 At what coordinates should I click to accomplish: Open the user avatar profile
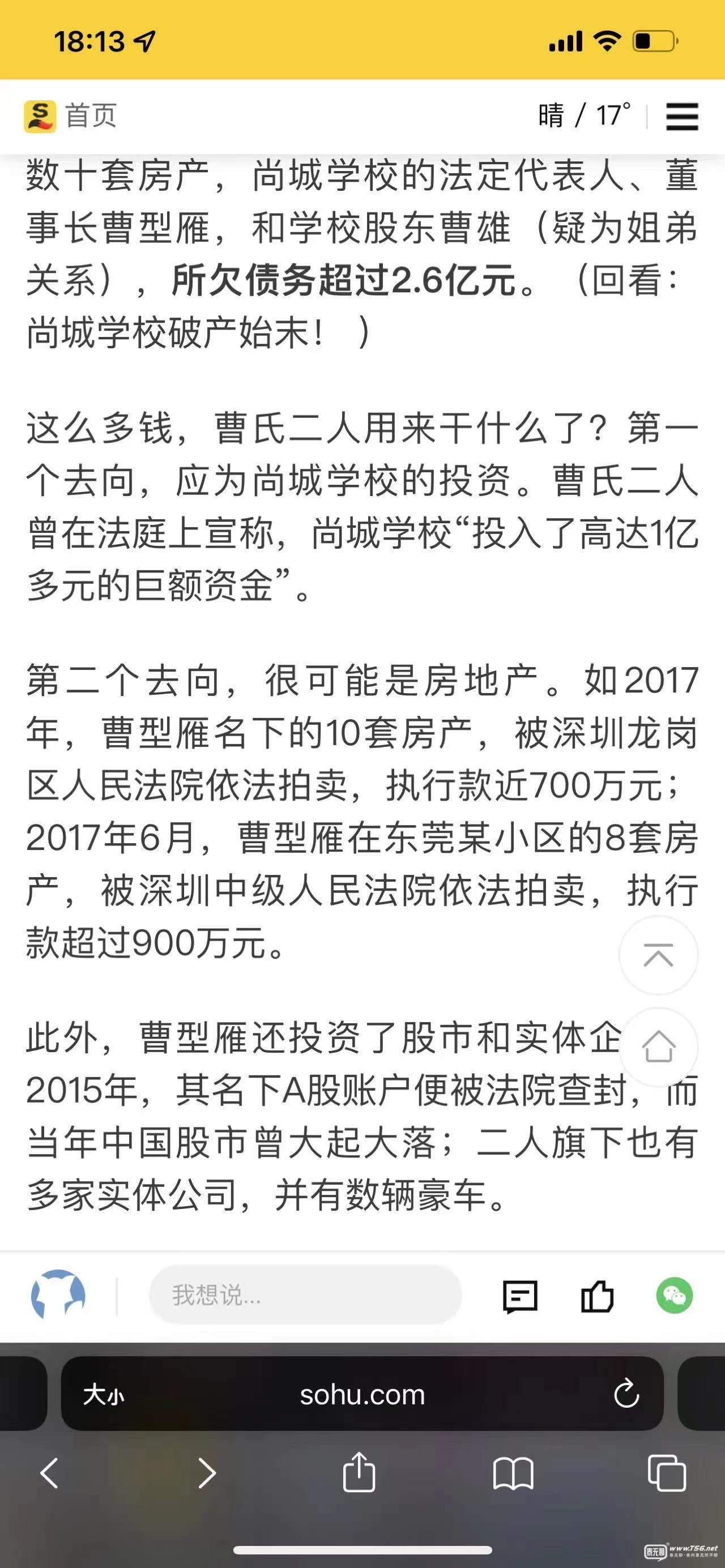[x=58, y=1294]
